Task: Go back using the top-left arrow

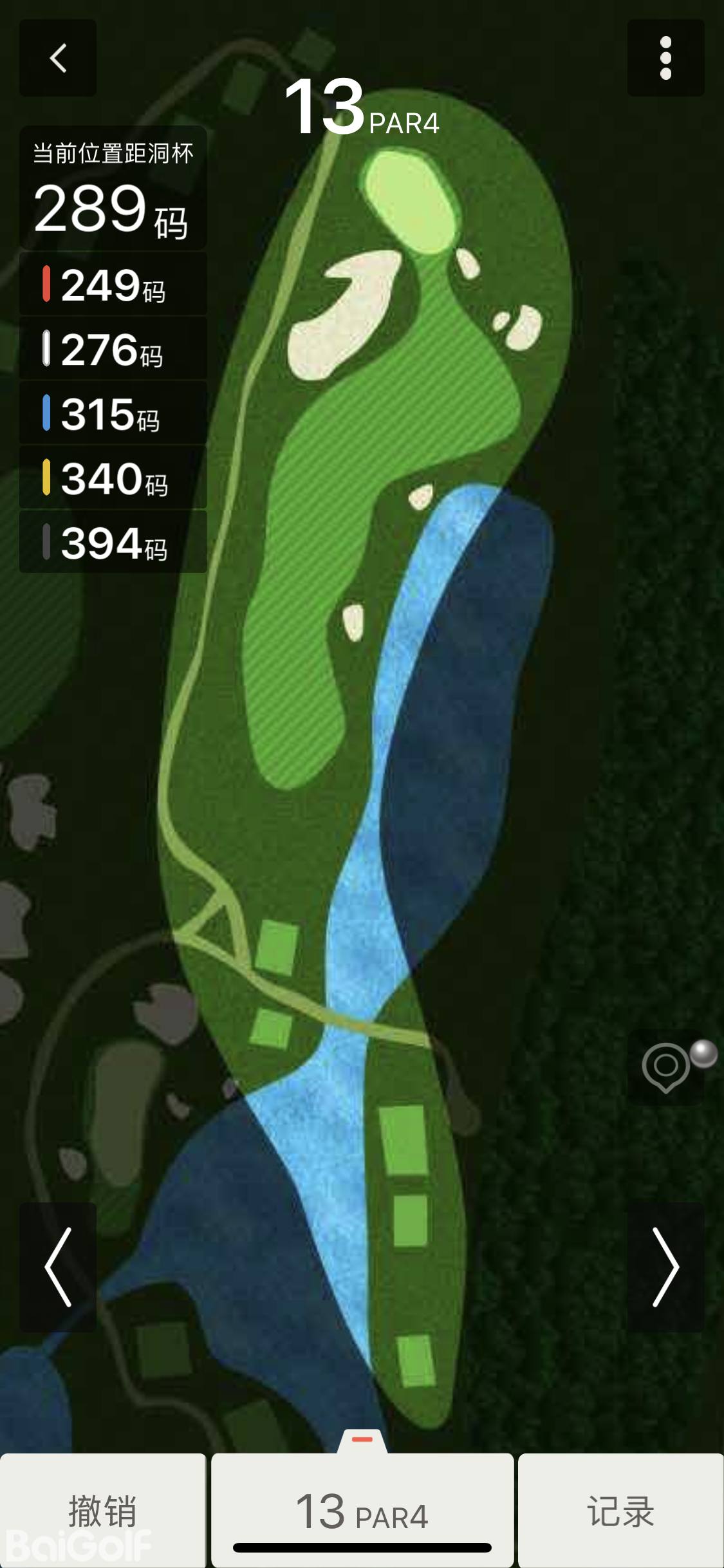Action: 58,58
